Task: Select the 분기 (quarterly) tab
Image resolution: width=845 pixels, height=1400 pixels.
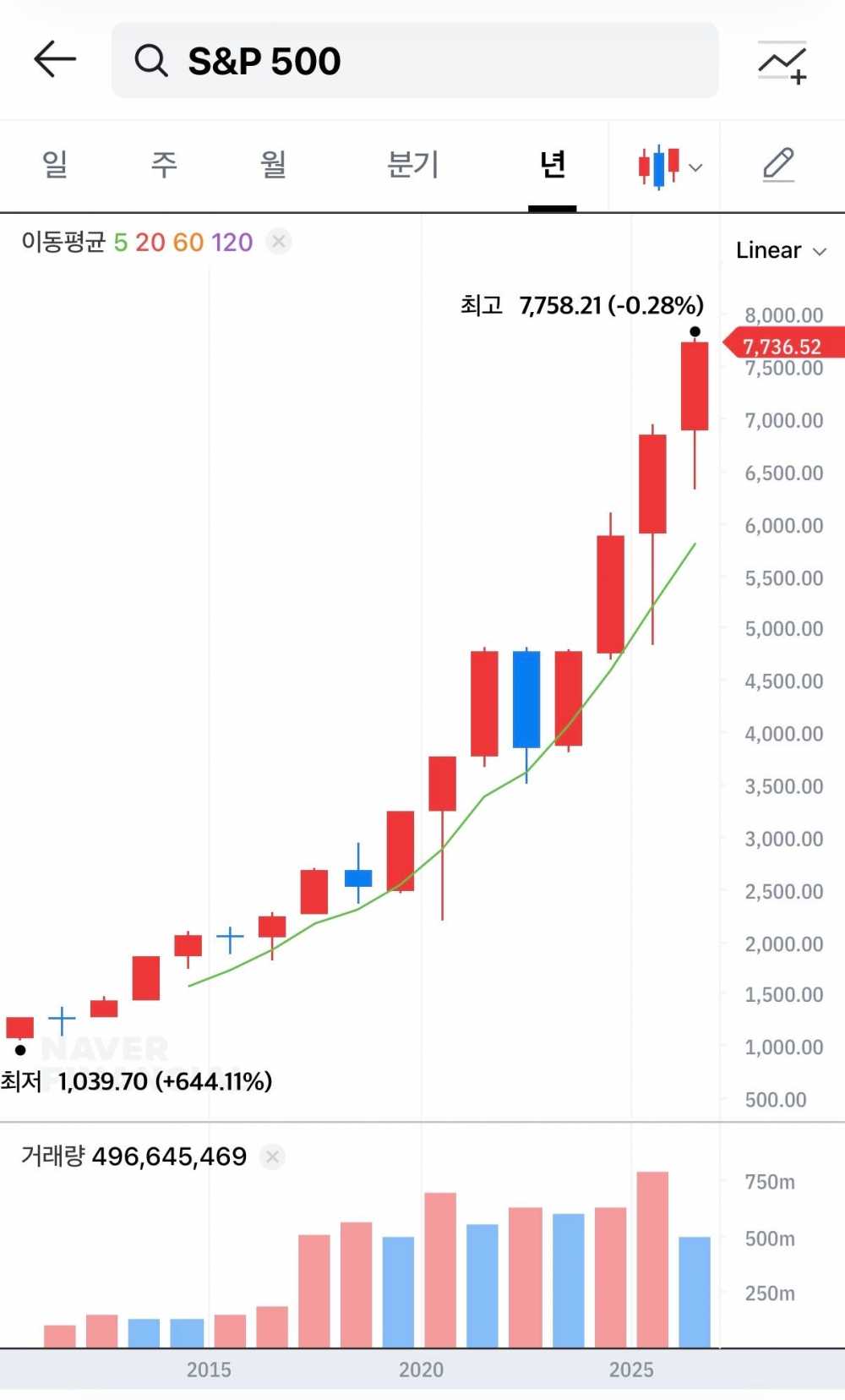Action: [412, 164]
